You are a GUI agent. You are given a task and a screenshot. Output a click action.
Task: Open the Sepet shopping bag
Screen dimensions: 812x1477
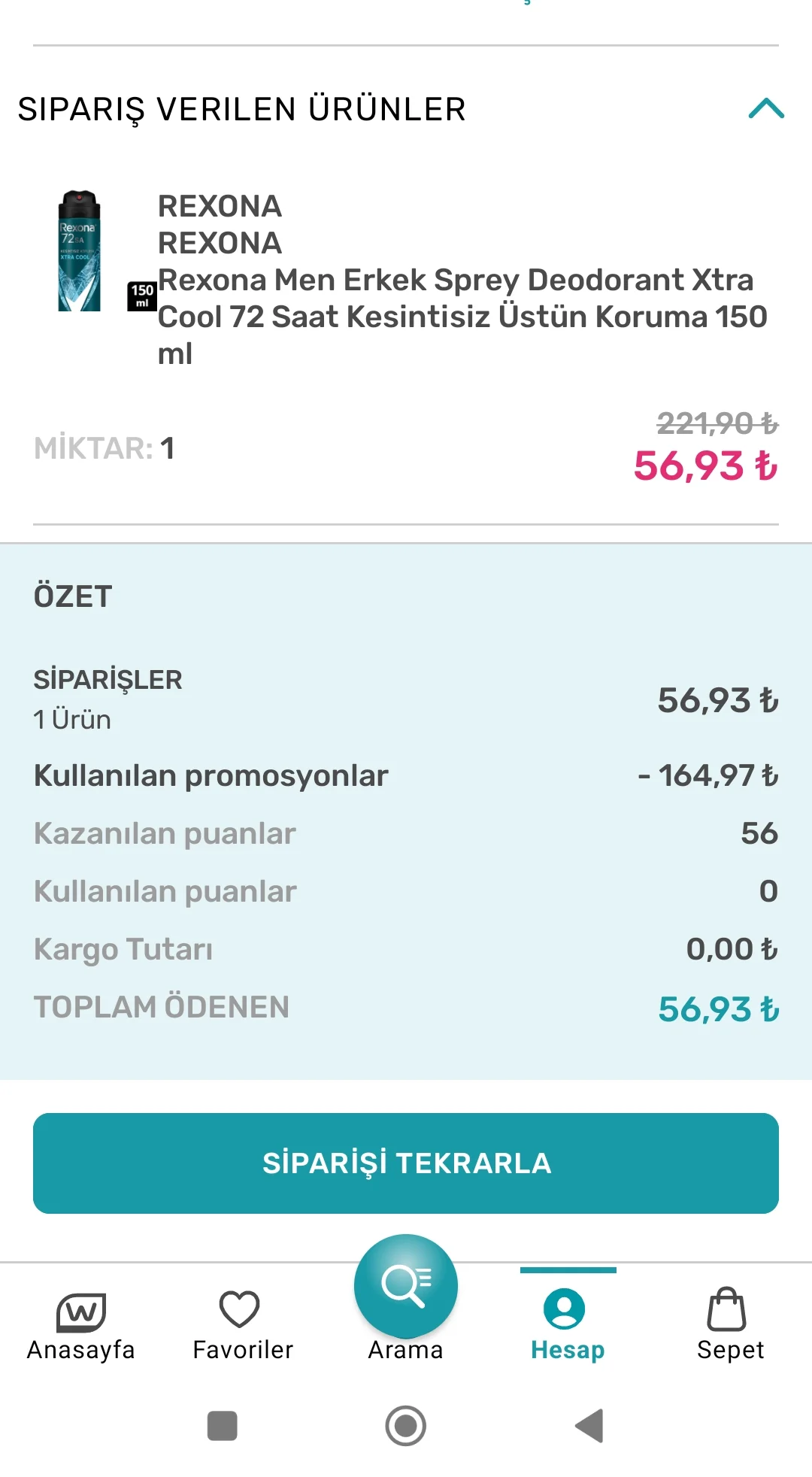729,1326
